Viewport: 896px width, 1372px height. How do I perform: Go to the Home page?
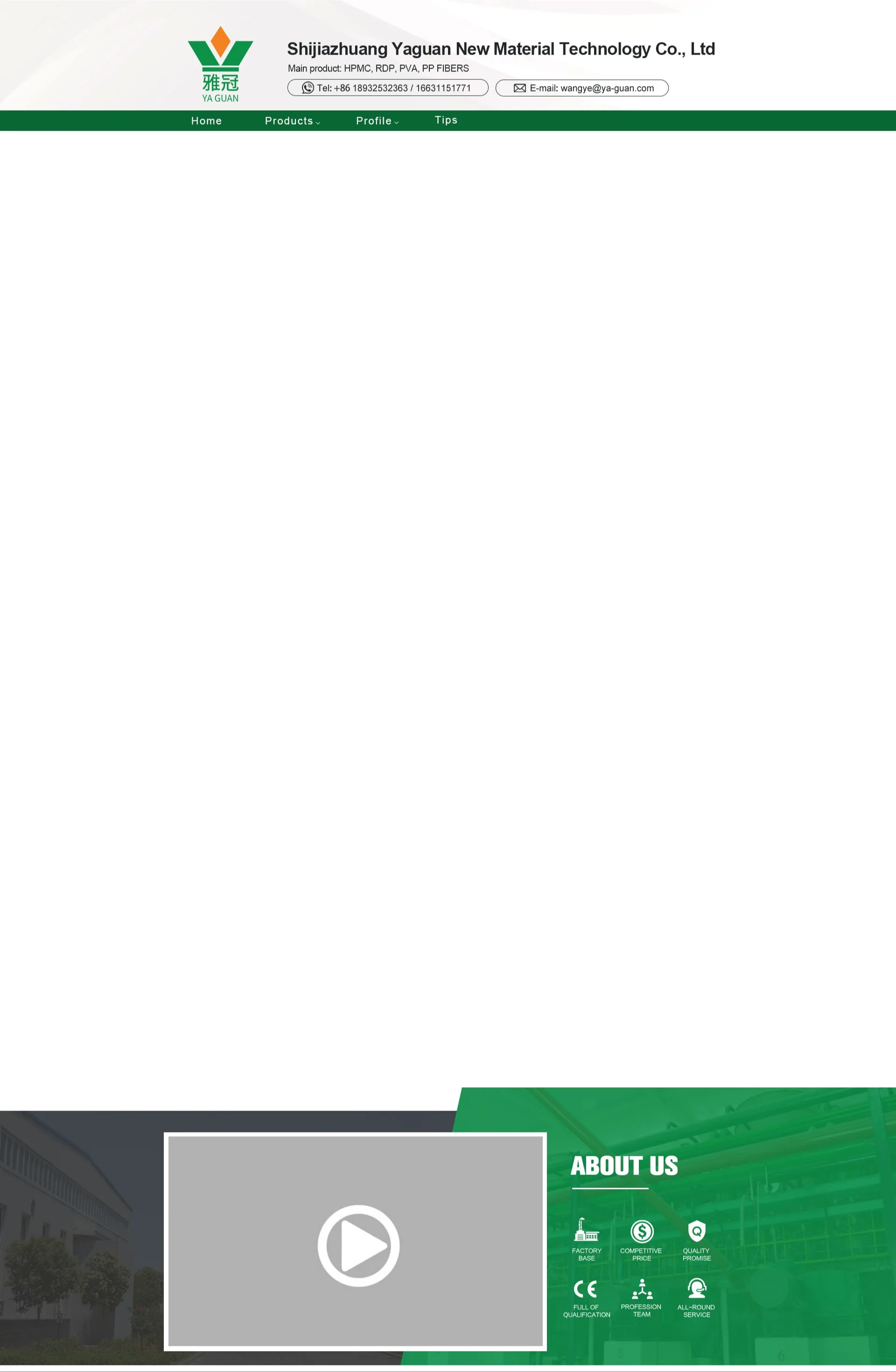click(x=206, y=121)
